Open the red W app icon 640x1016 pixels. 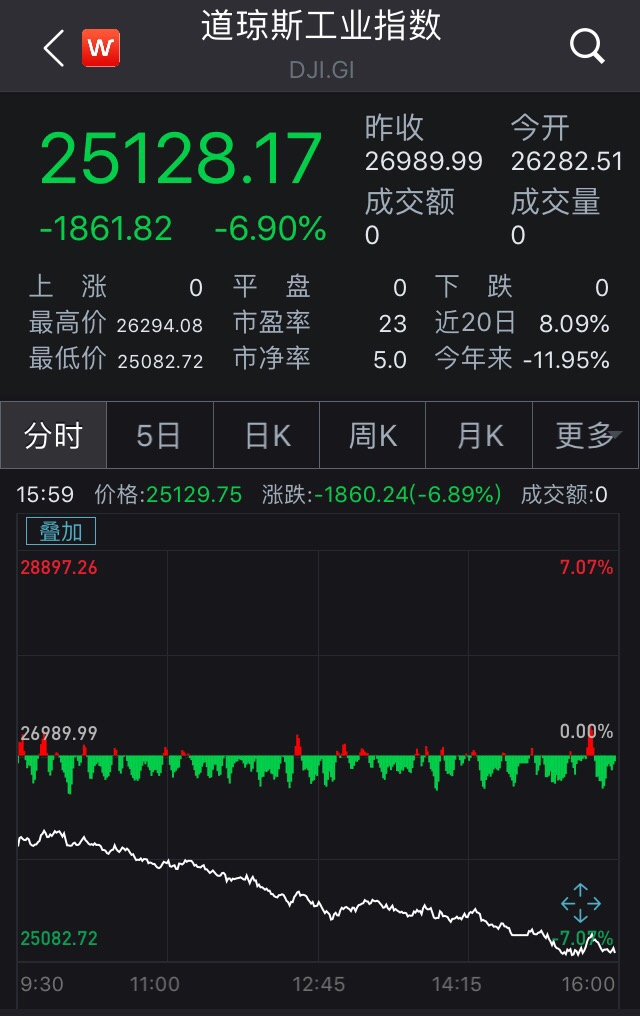point(101,47)
